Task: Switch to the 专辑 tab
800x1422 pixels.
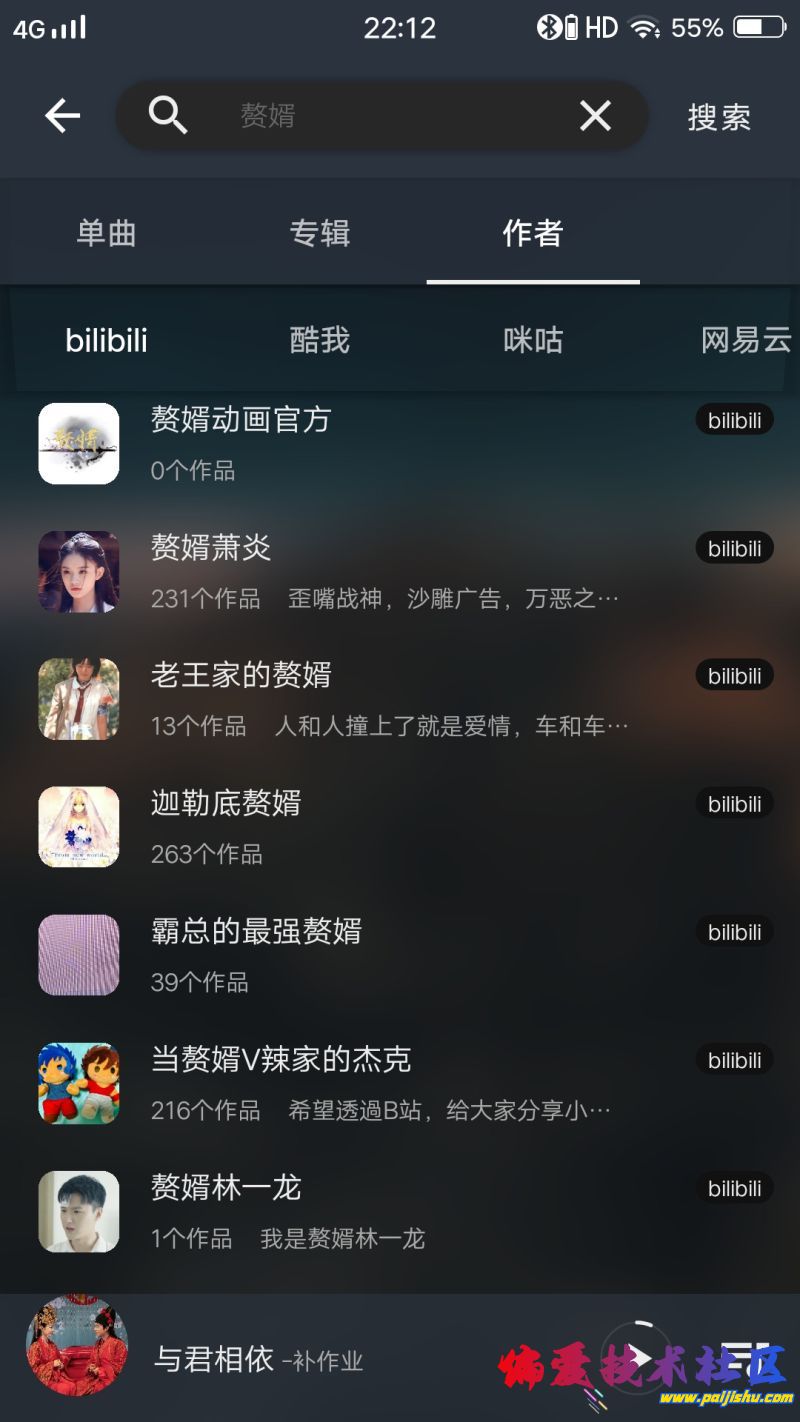Action: [320, 234]
